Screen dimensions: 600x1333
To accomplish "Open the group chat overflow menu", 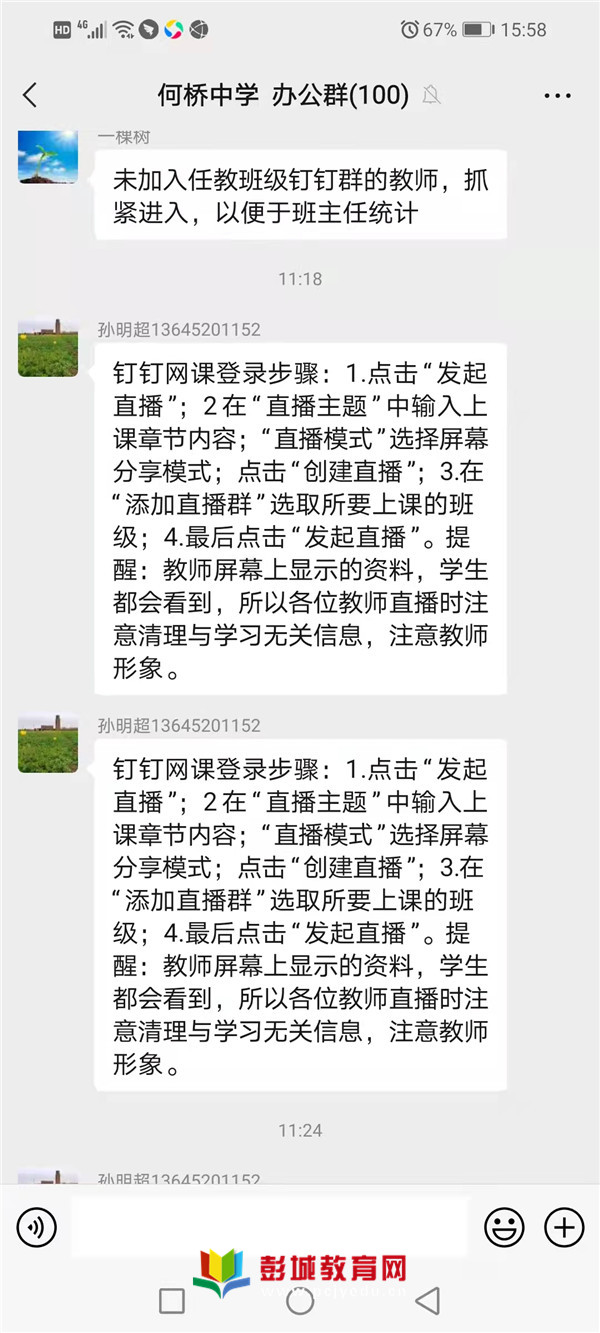I will 557,96.
